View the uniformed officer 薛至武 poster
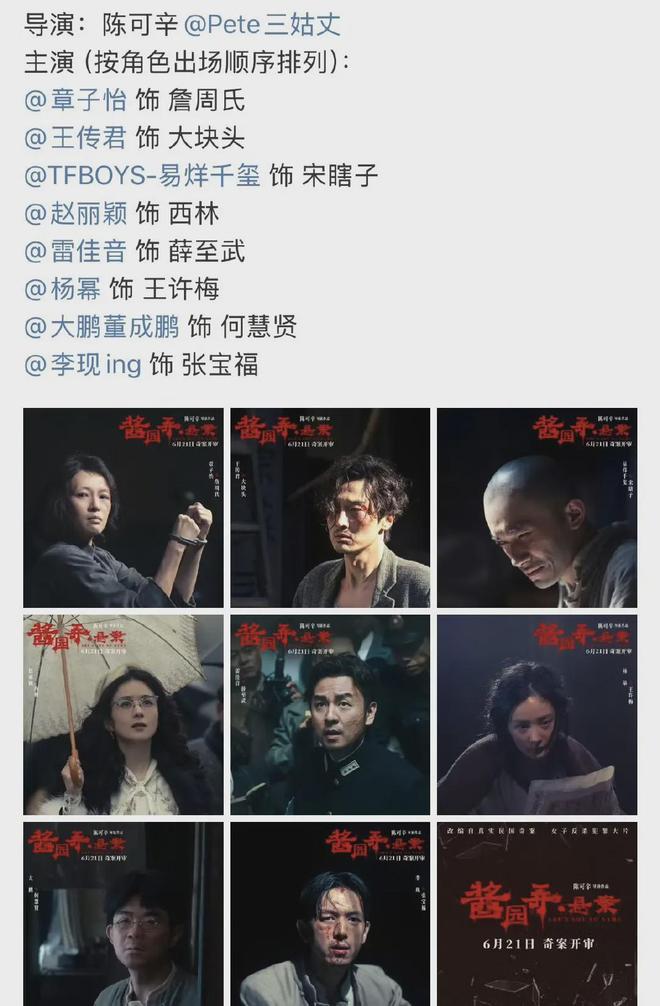660x1006 pixels. click(330, 714)
